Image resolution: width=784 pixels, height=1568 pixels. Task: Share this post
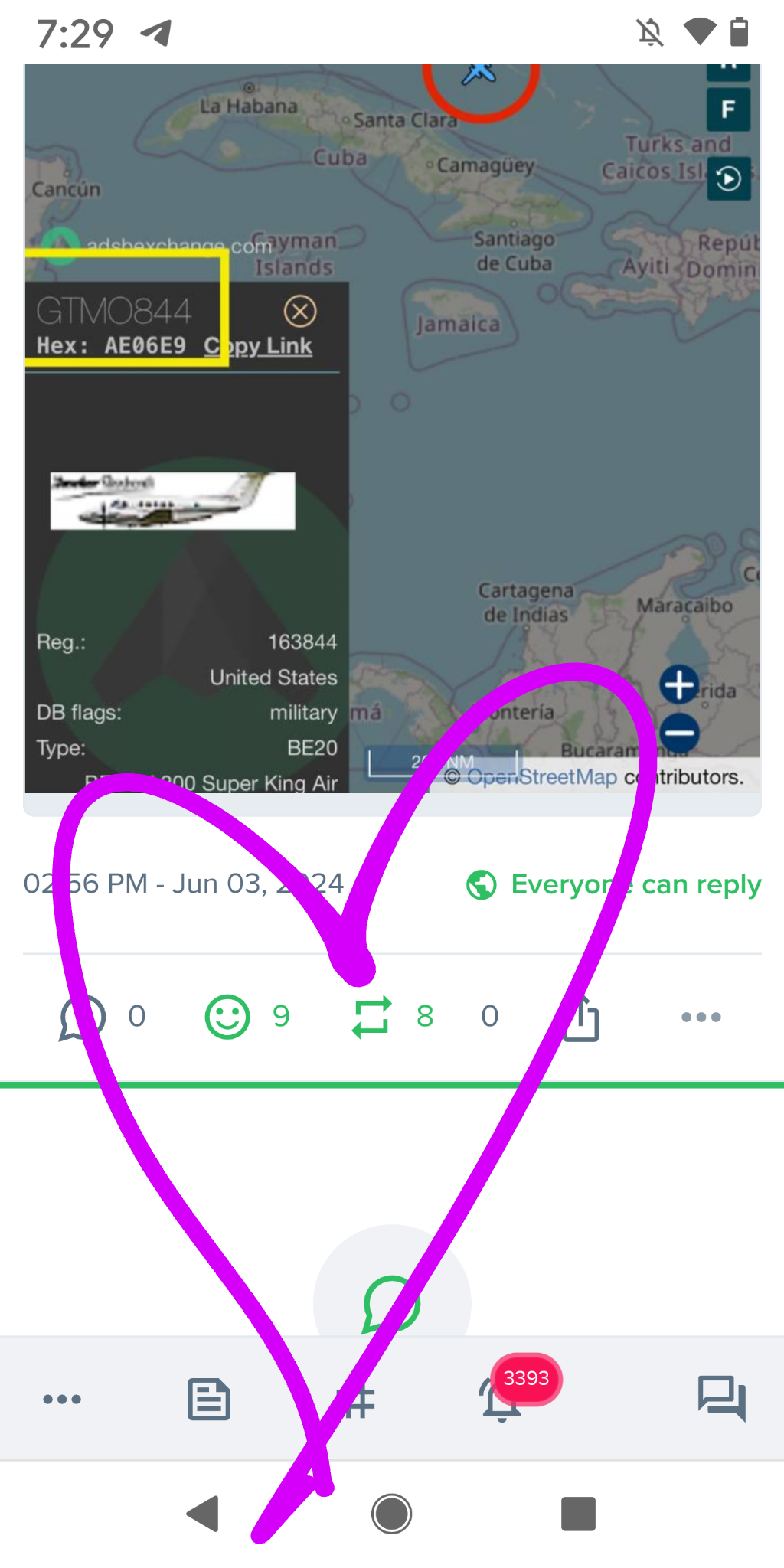point(582,1018)
